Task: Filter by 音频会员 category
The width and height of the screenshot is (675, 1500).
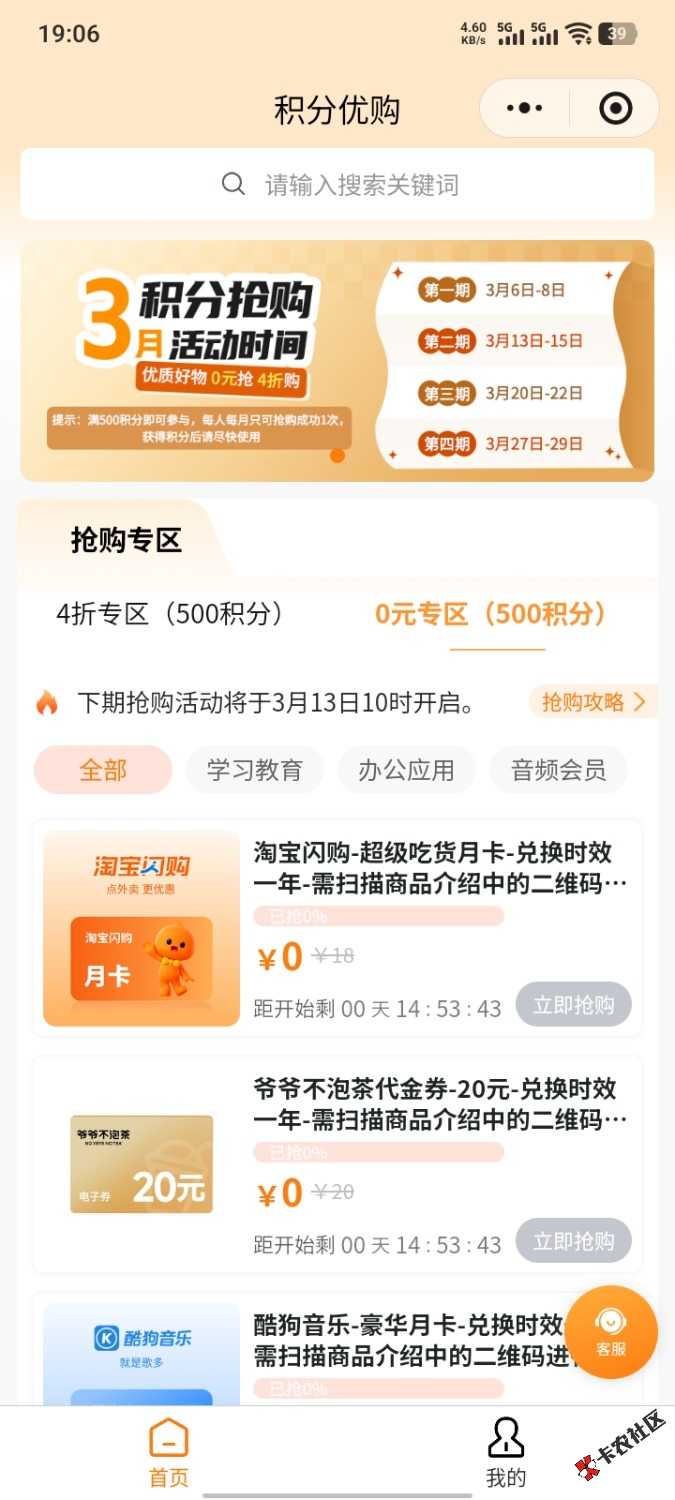Action: [558, 770]
